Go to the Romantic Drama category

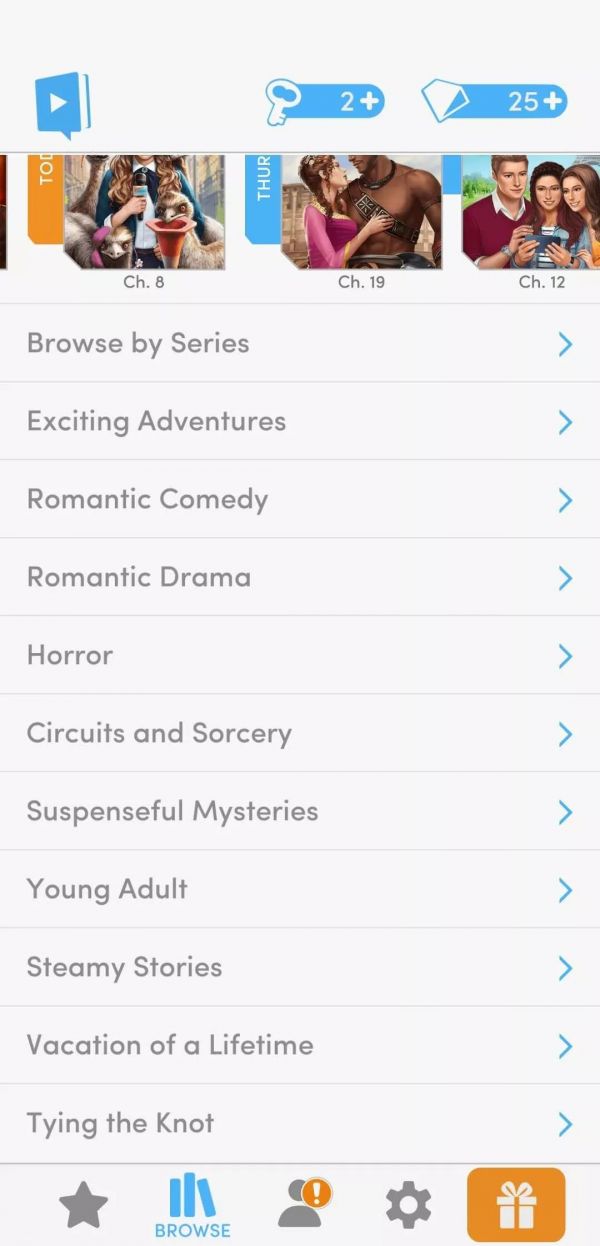[x=300, y=577]
